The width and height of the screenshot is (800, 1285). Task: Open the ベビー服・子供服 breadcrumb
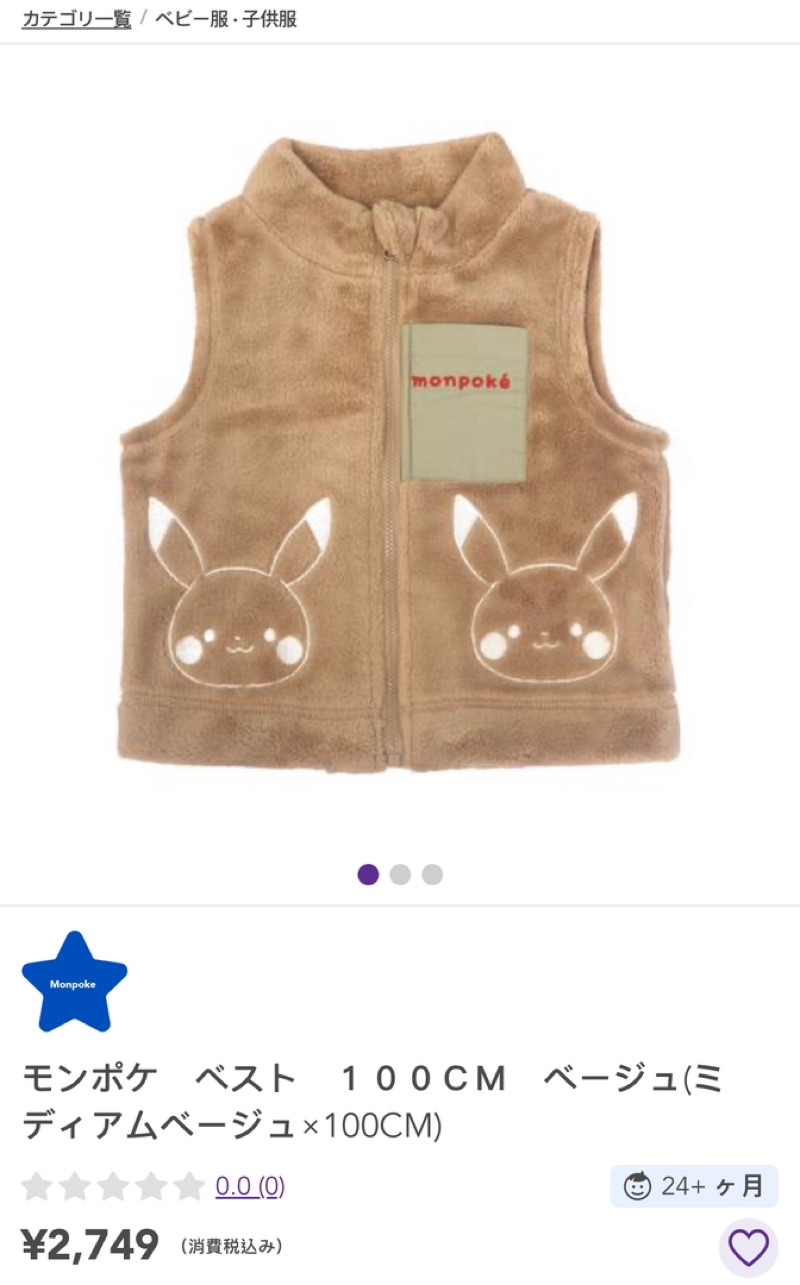[225, 19]
